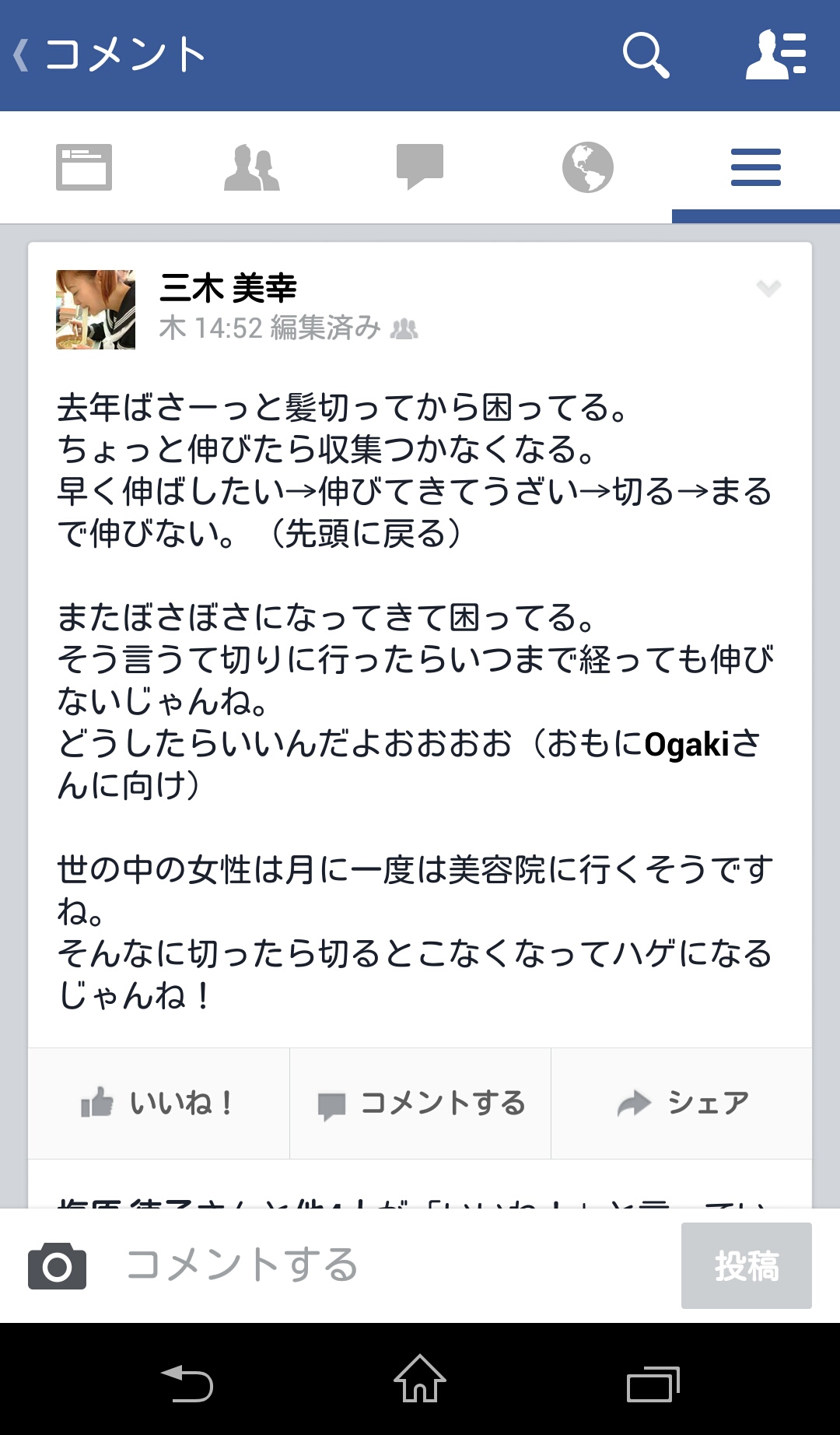Open 三木 美幸's profile via name
Image resolution: width=840 pixels, height=1435 pixels.
click(x=228, y=289)
